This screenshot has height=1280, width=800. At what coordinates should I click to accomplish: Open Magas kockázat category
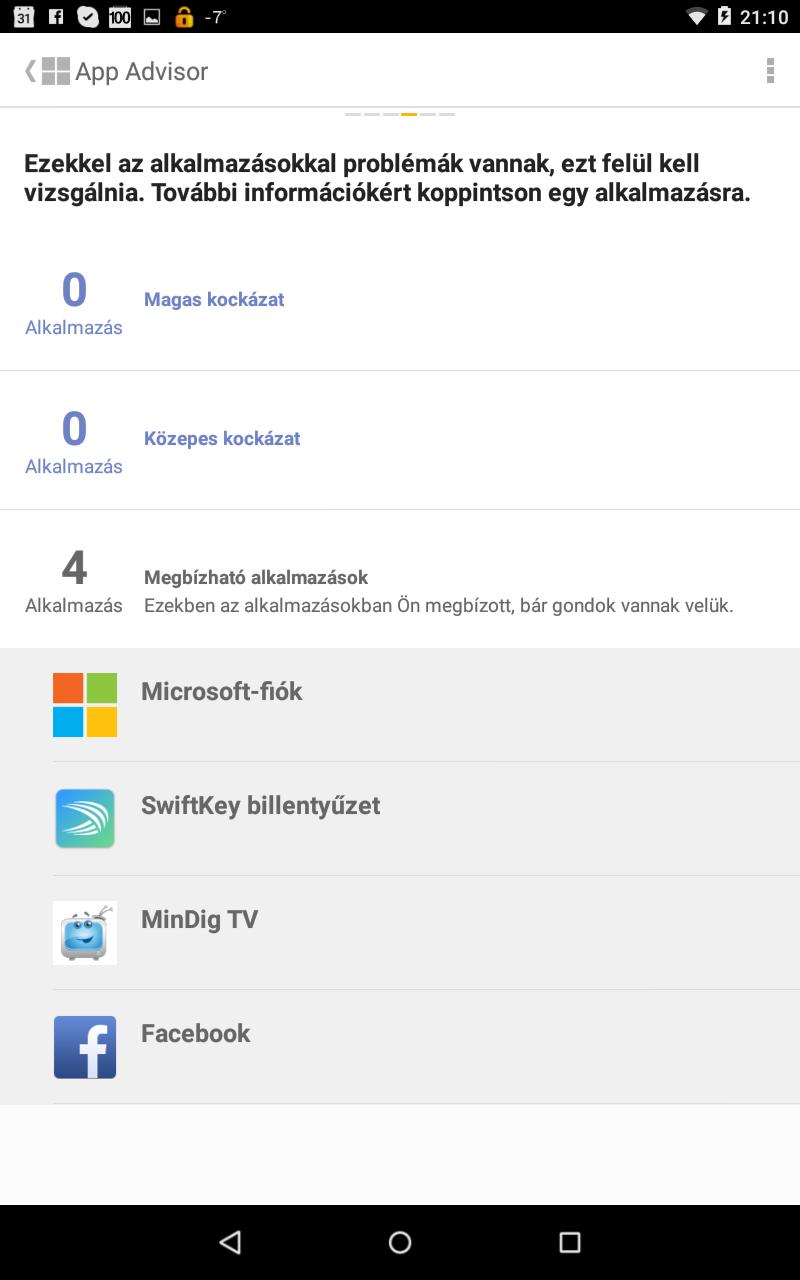pos(400,301)
